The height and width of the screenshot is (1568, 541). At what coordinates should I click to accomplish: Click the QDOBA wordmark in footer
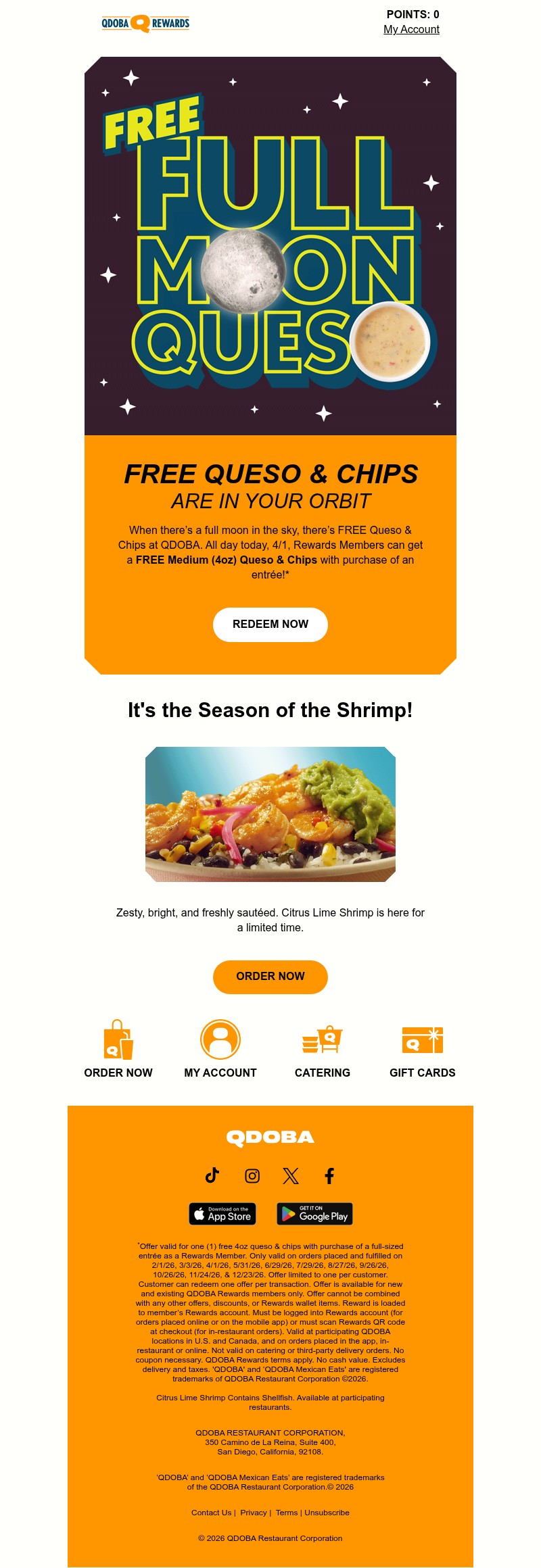coord(270,1137)
